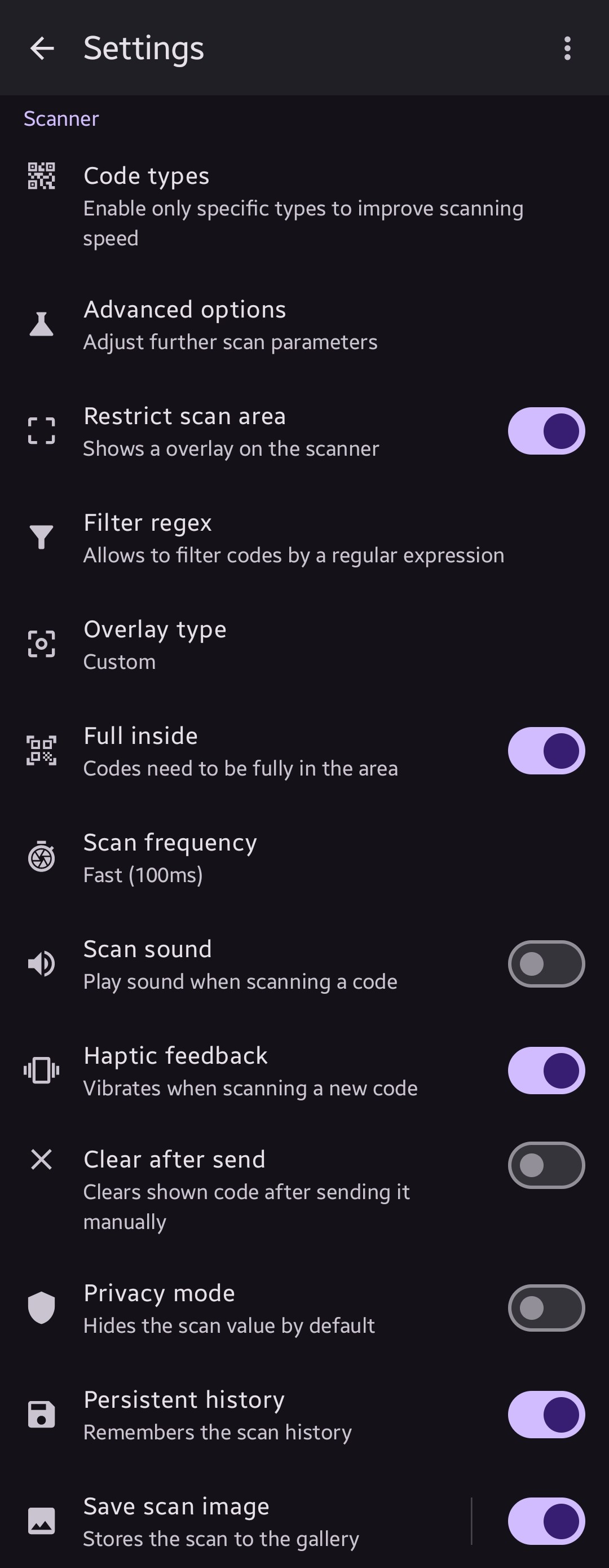Go back from Settings

(42, 48)
